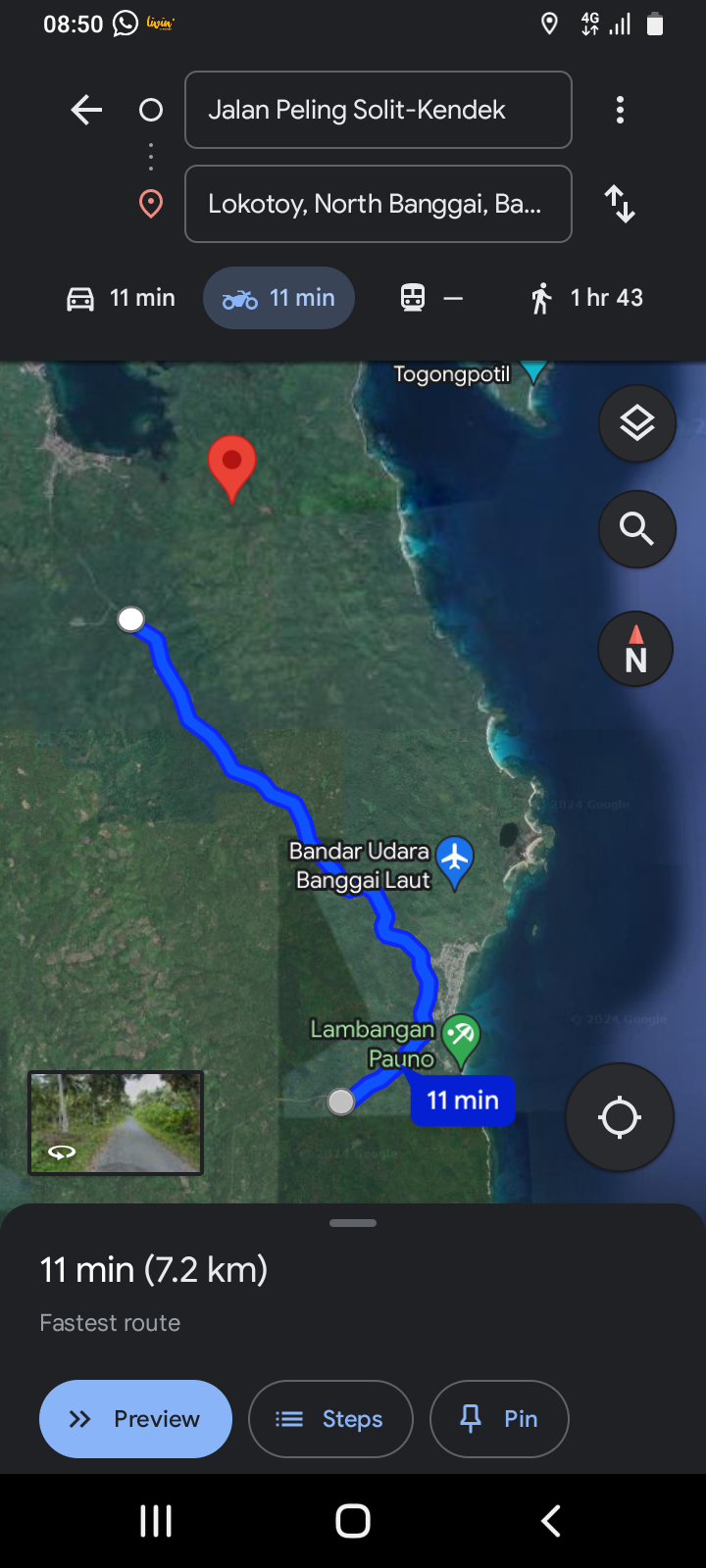Go to the system home screen

point(353,1521)
